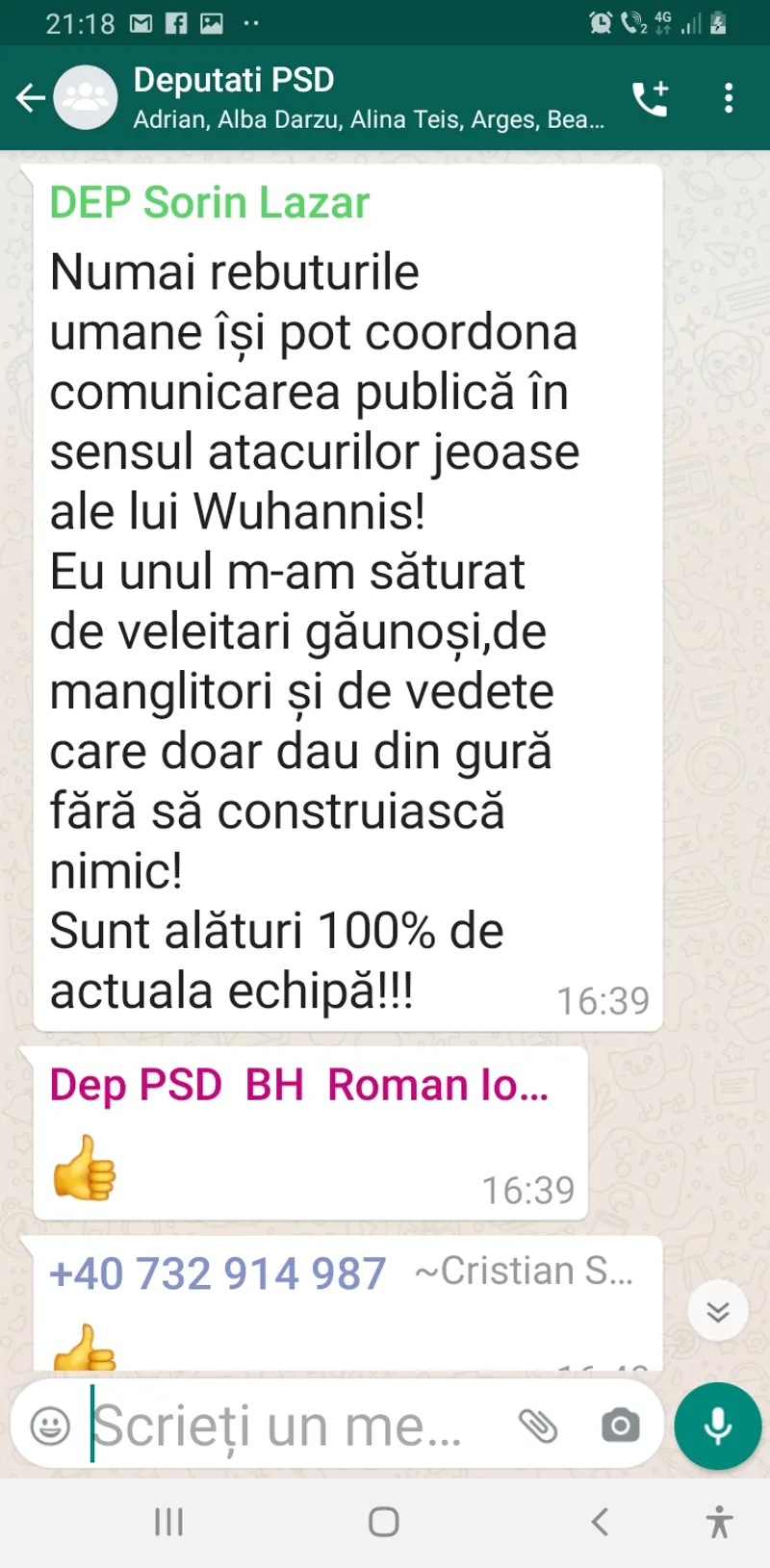Screen dimensions: 770x1568
Task: Tap the phone number +40 732 914 987
Action: [x=218, y=1273]
